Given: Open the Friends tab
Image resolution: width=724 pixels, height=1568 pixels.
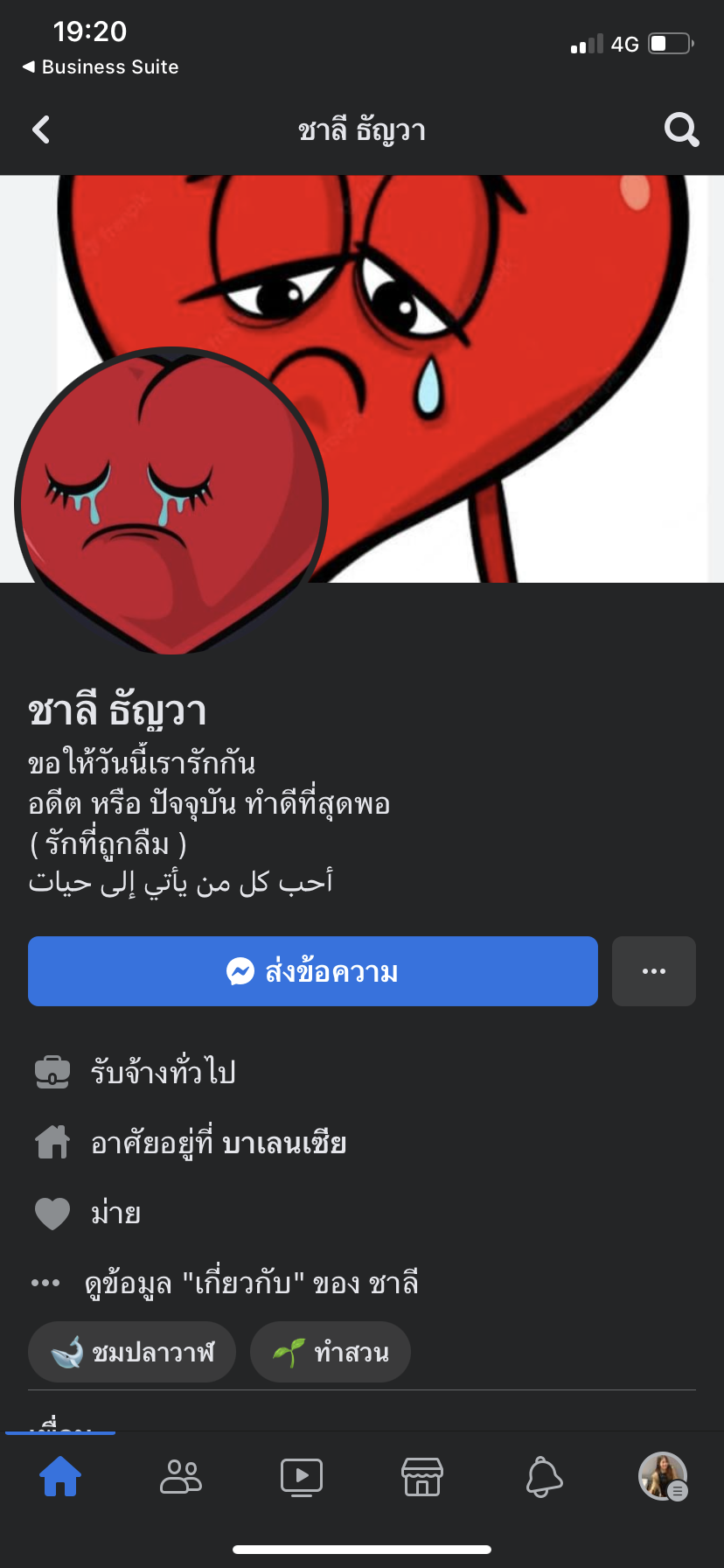Looking at the screenshot, I should (181, 1477).
